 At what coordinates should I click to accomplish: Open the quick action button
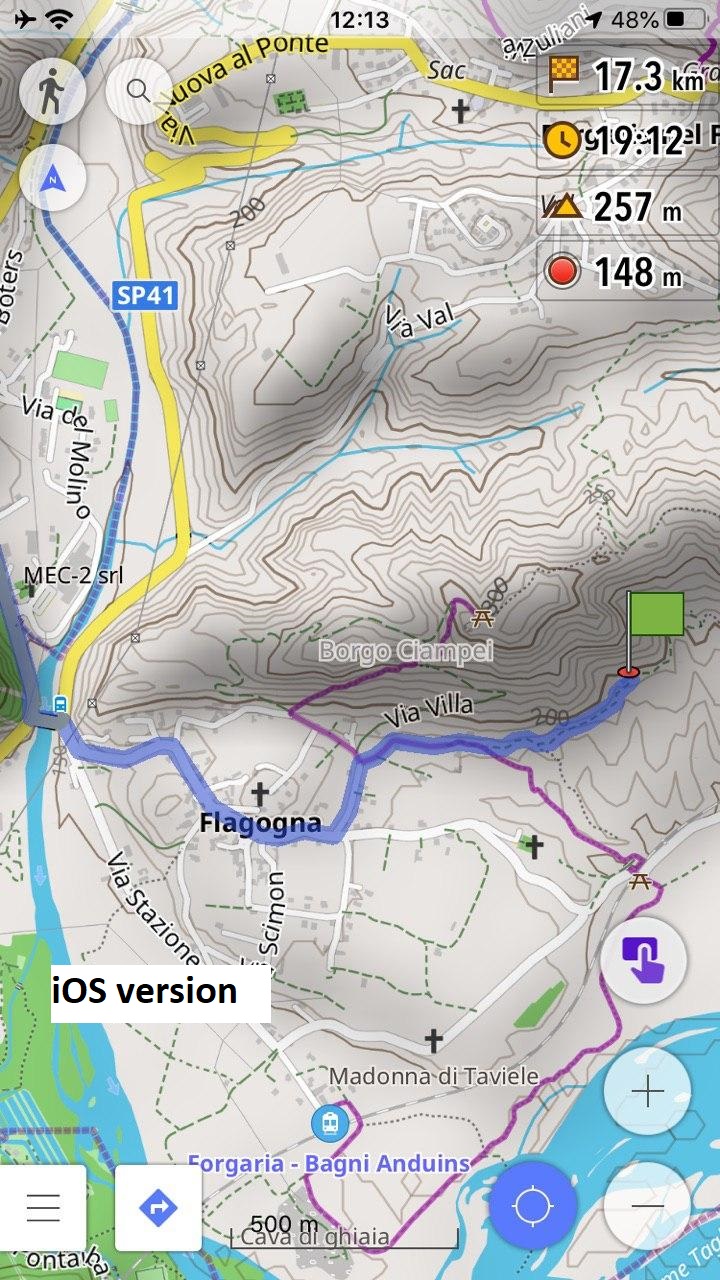tap(644, 959)
